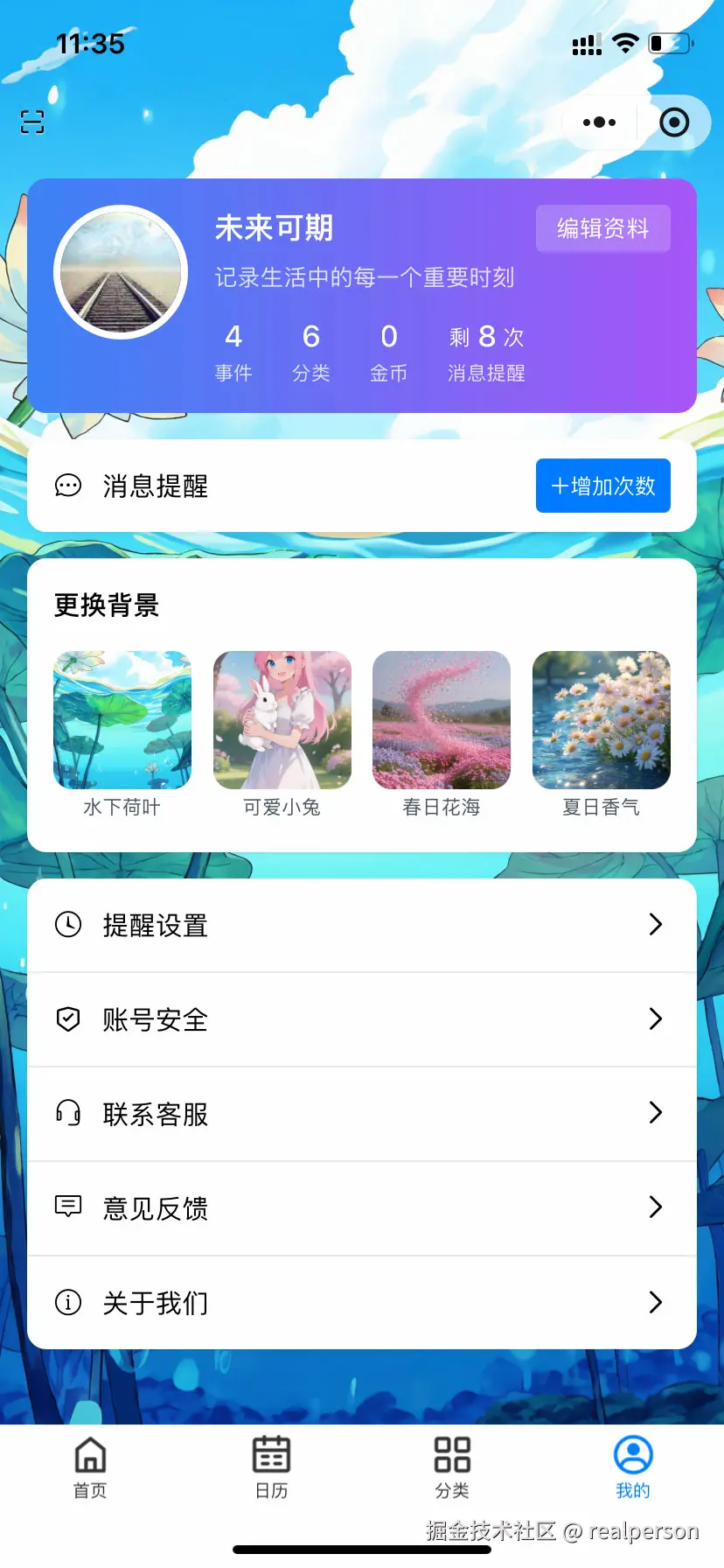Select the 水下荷叶 background

coord(122,720)
